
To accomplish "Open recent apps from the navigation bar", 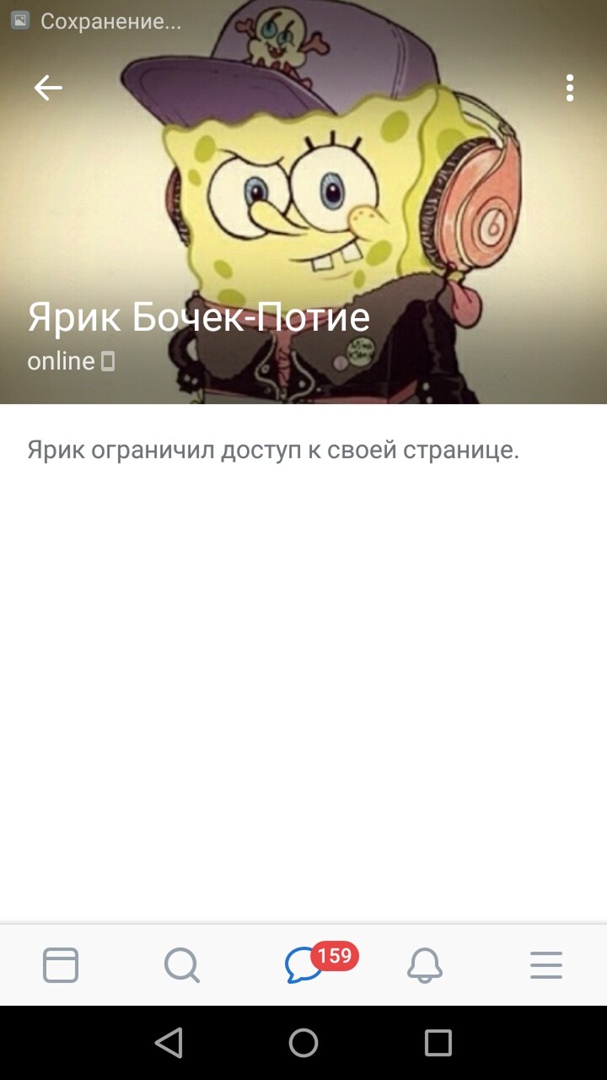I will click(438, 1043).
